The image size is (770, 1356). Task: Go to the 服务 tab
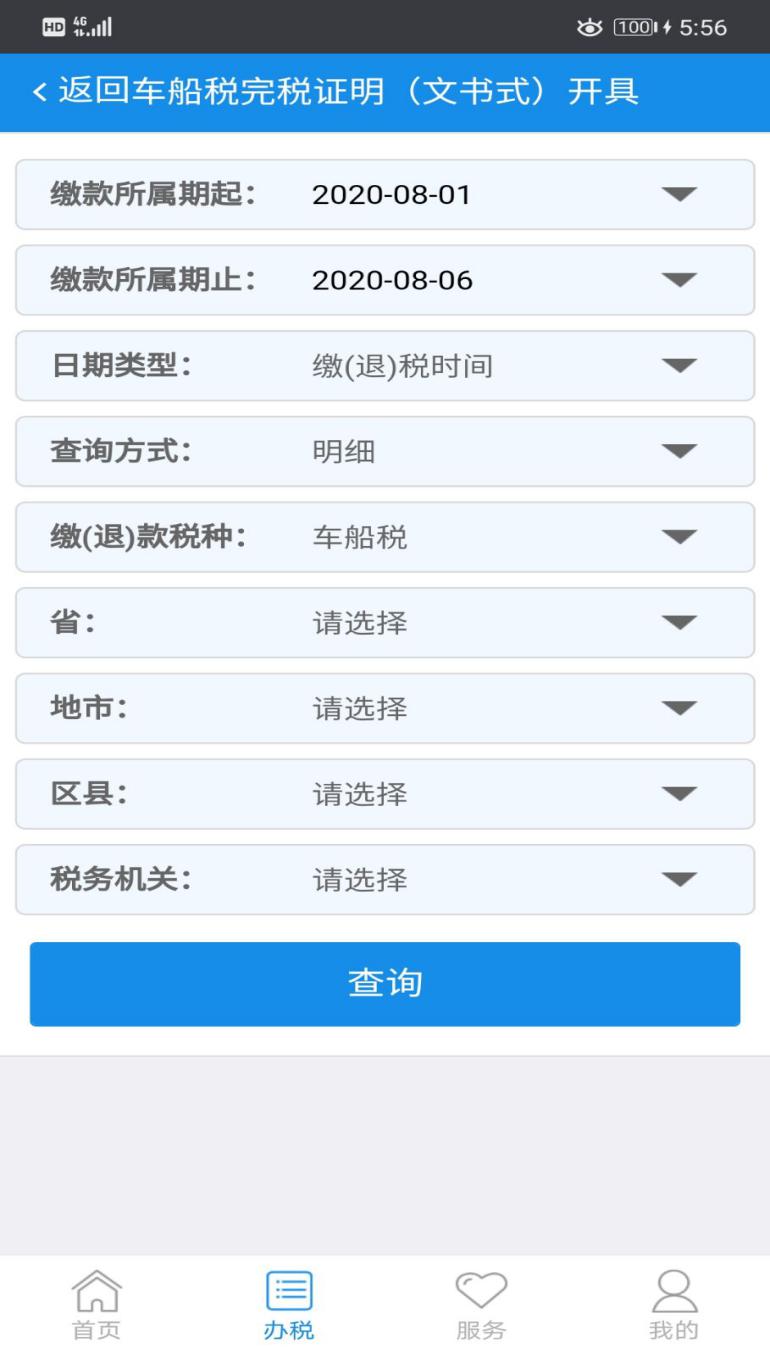481,1305
